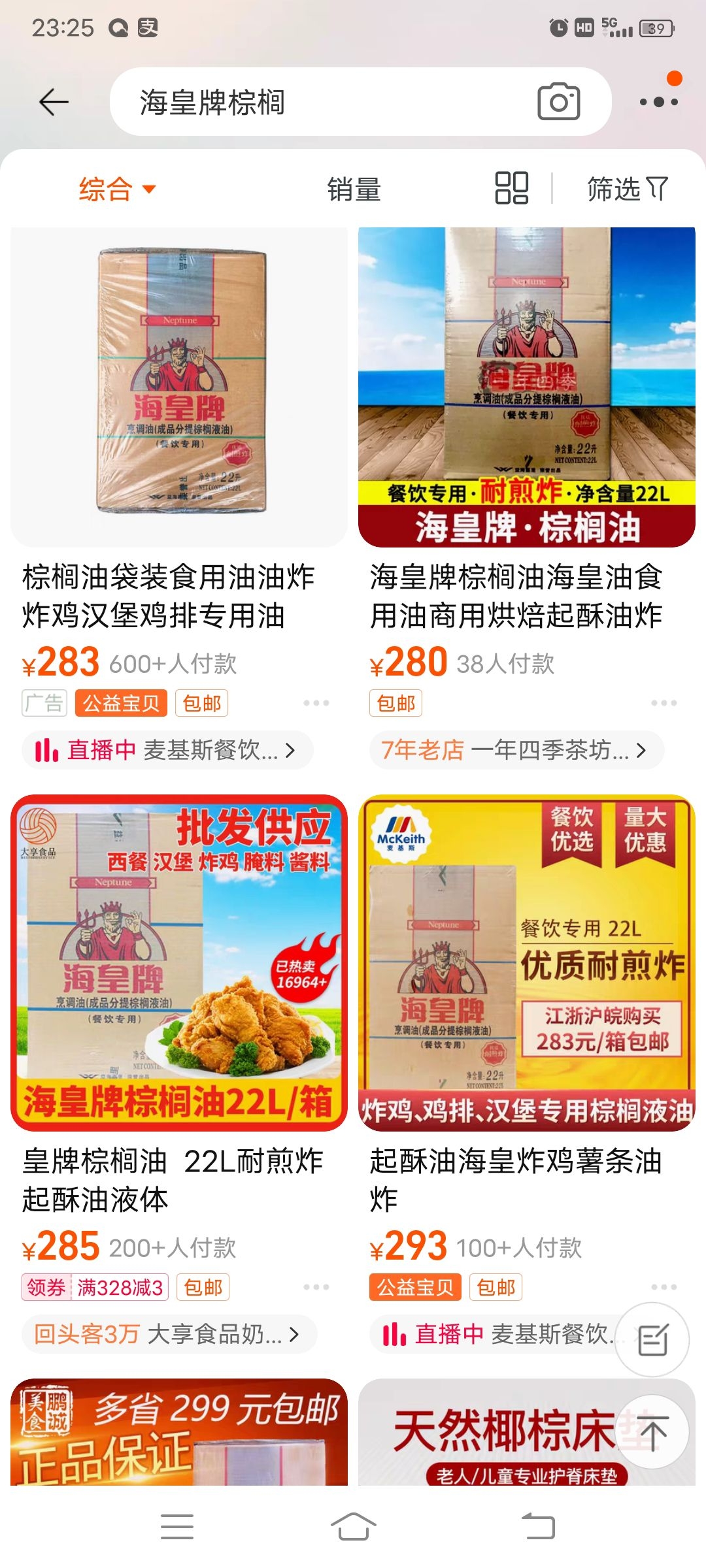
Task: Open camera image search
Action: (558, 102)
